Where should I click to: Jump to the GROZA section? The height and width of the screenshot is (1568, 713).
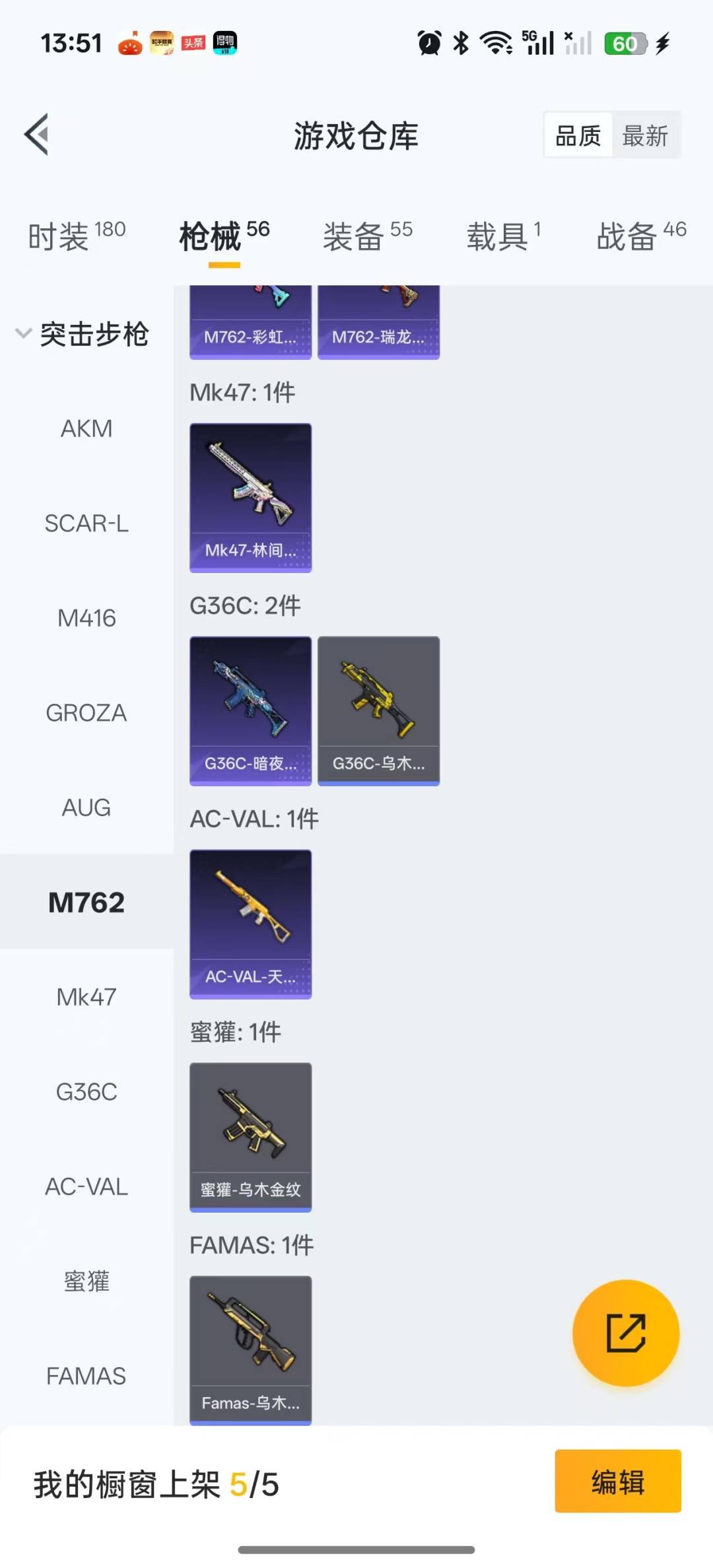pyautogui.click(x=86, y=713)
